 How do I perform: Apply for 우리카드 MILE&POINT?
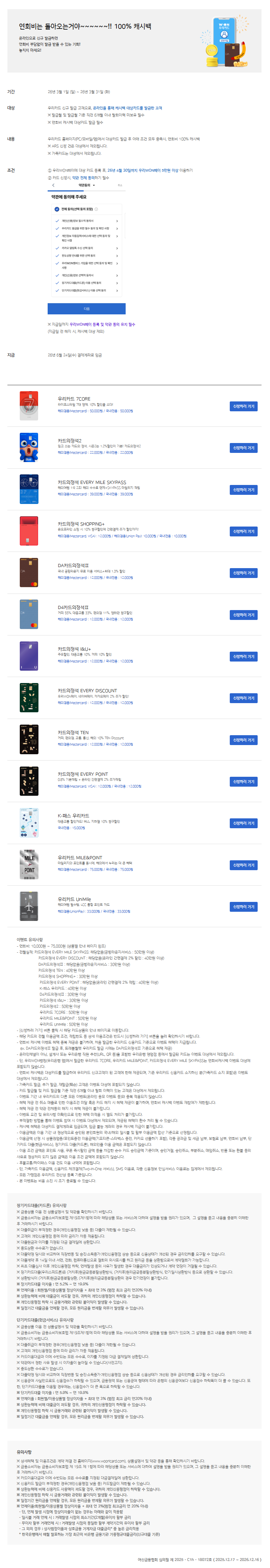(243, 865)
